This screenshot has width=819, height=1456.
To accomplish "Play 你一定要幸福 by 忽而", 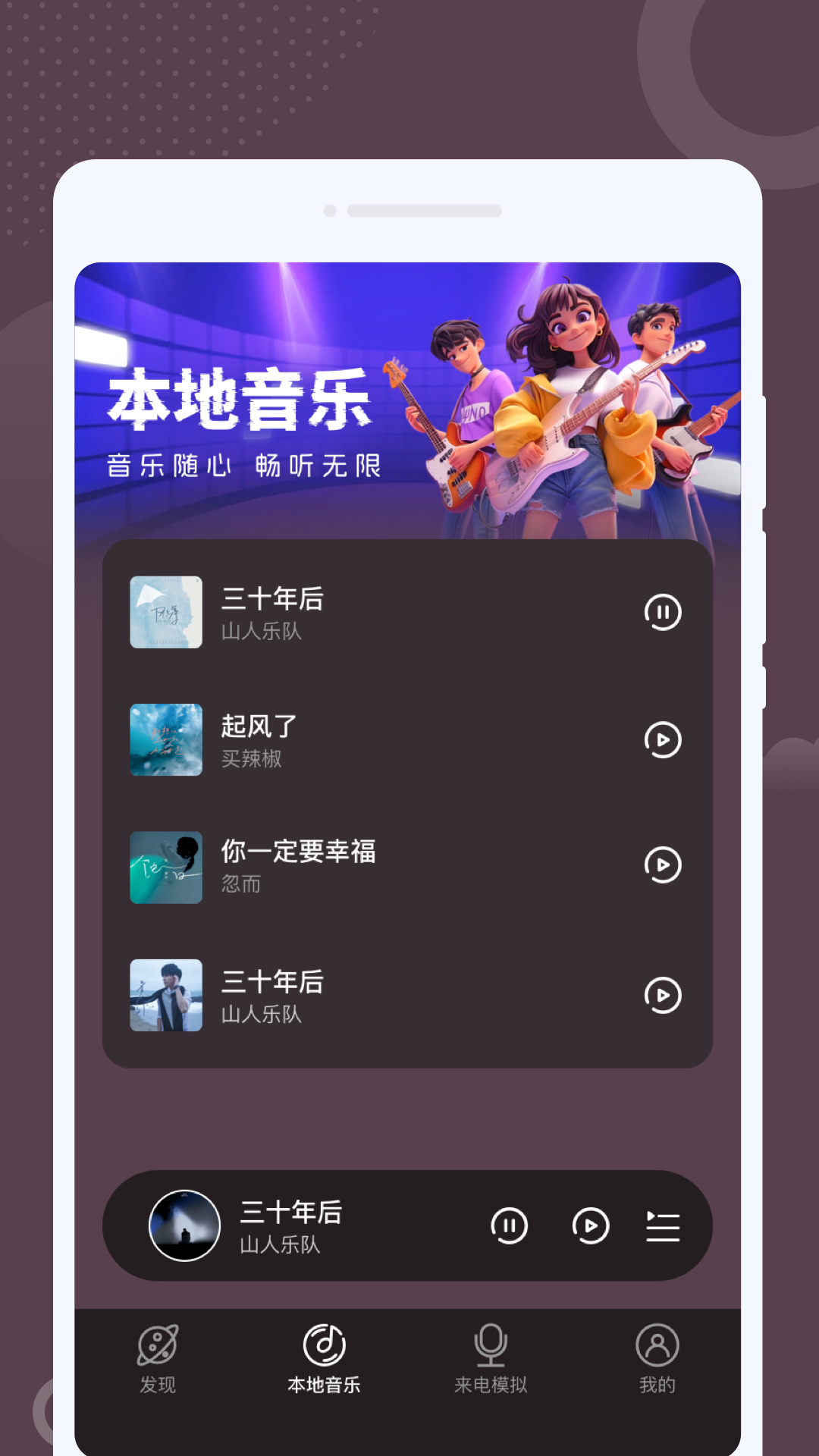I will coord(663,864).
